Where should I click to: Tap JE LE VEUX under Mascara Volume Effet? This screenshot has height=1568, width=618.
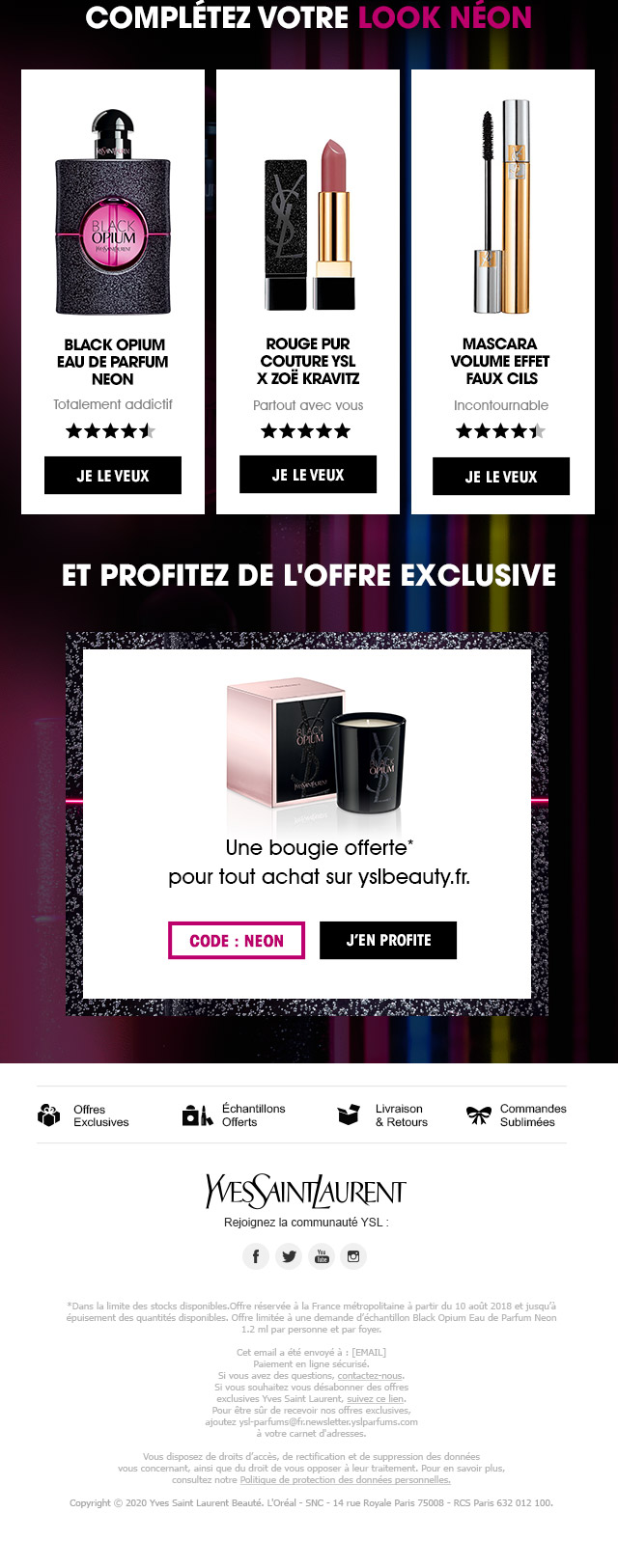click(x=501, y=477)
